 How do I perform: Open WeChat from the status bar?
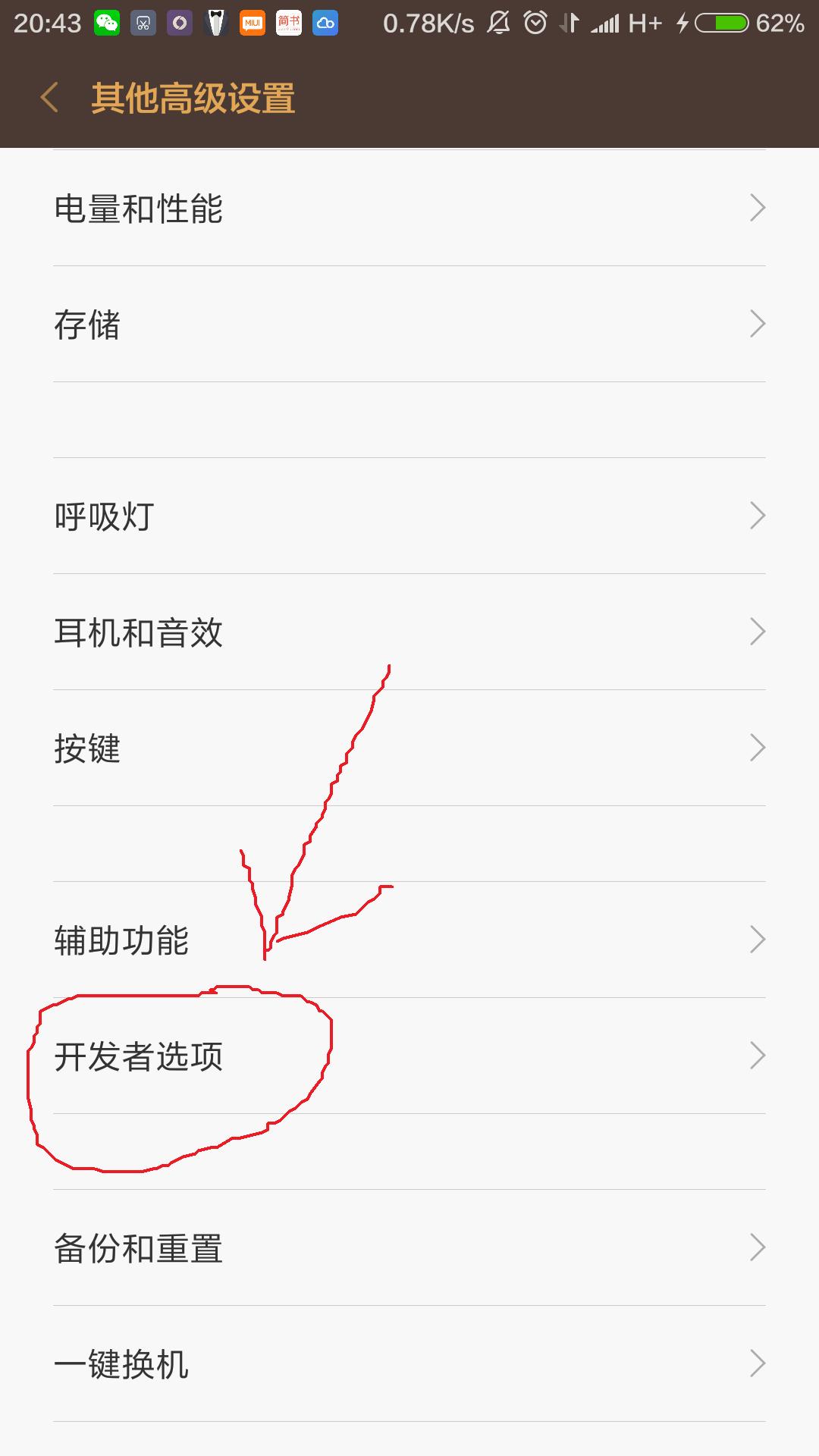108,23
